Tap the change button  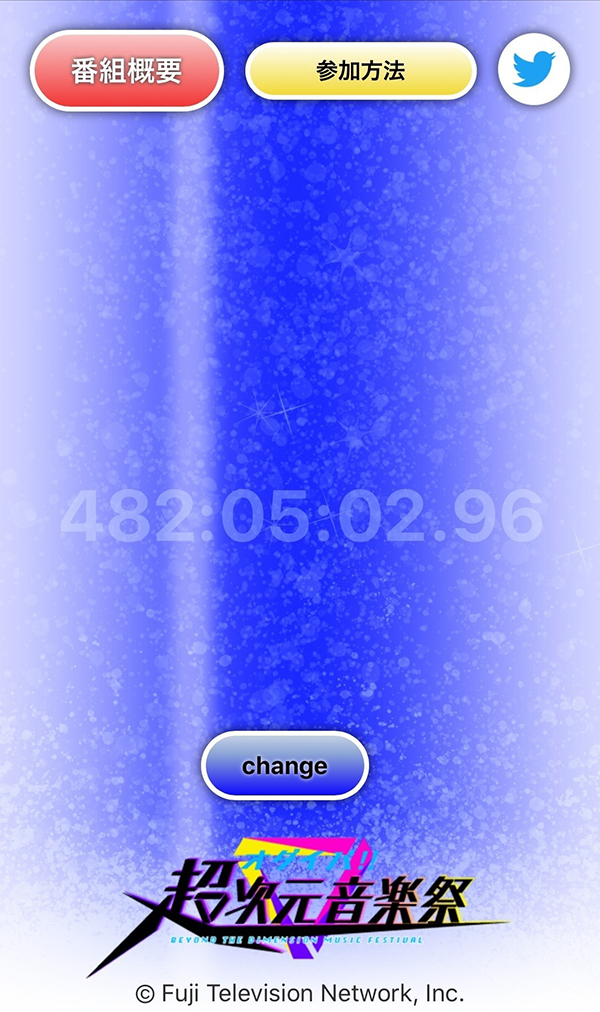click(285, 766)
